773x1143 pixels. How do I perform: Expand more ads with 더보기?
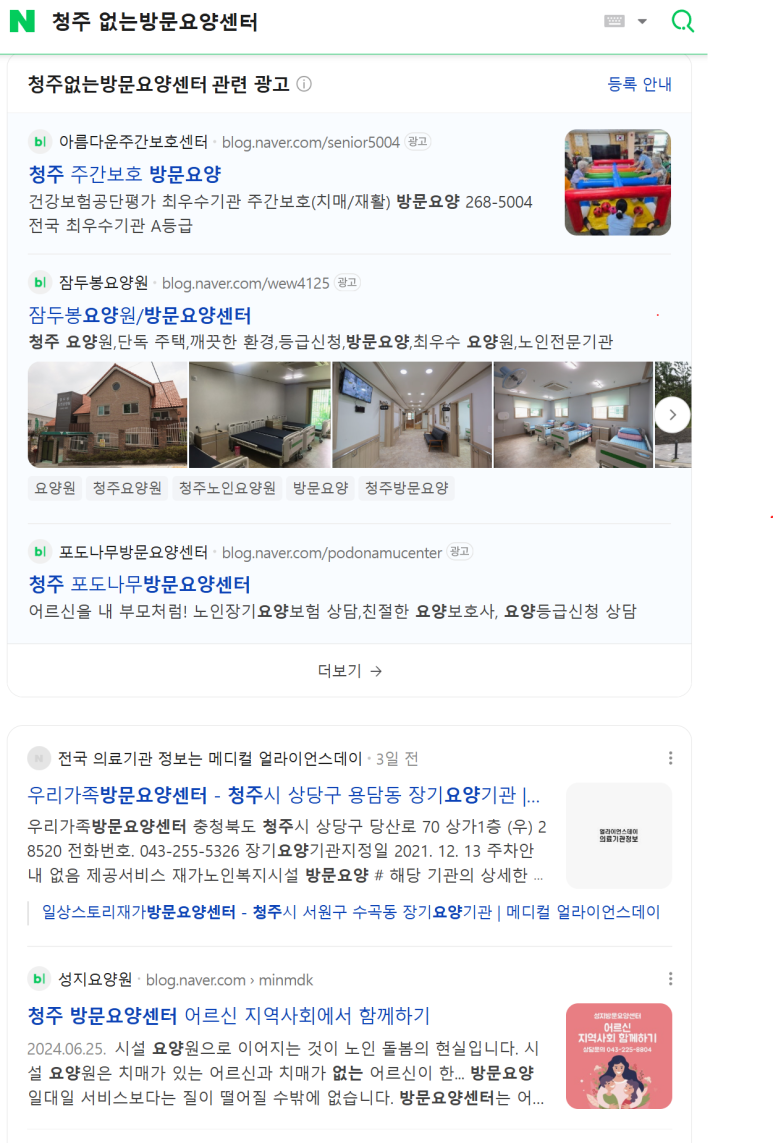point(349,671)
